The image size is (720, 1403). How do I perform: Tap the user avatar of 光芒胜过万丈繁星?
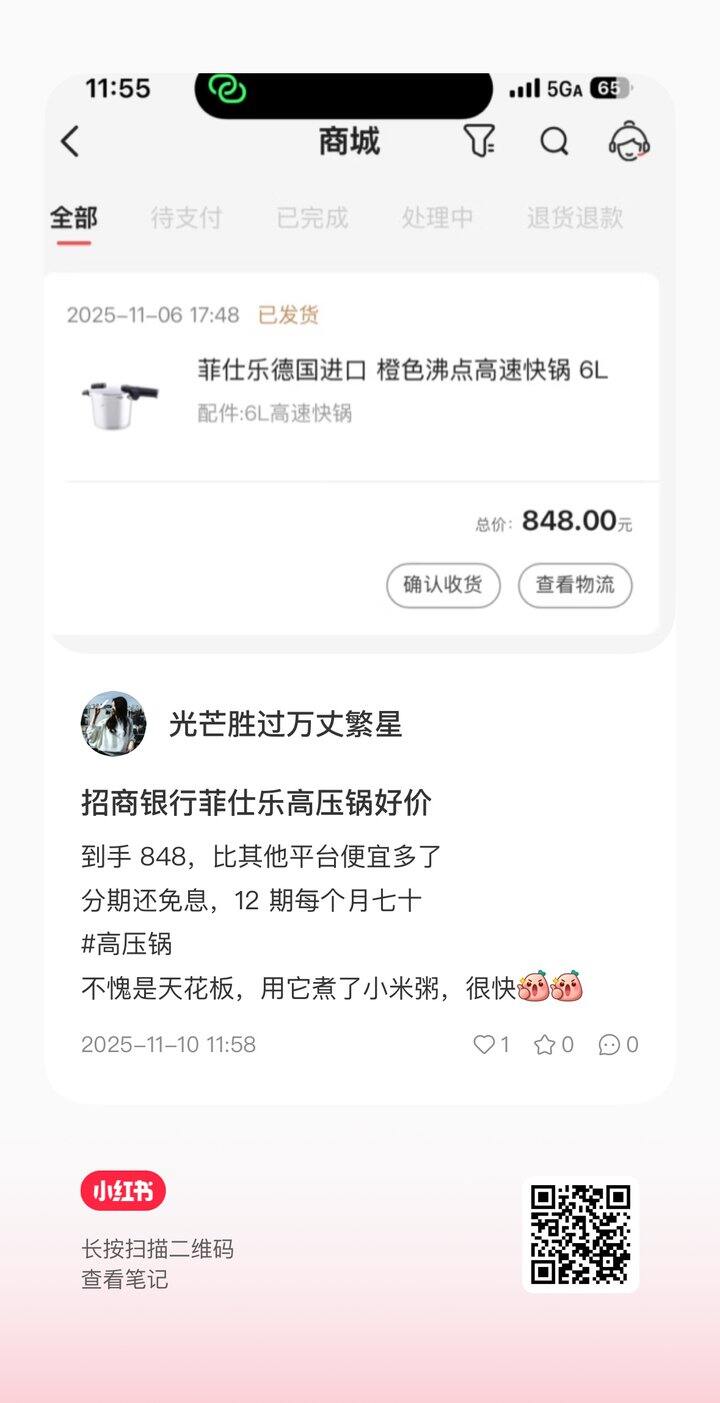coord(113,724)
